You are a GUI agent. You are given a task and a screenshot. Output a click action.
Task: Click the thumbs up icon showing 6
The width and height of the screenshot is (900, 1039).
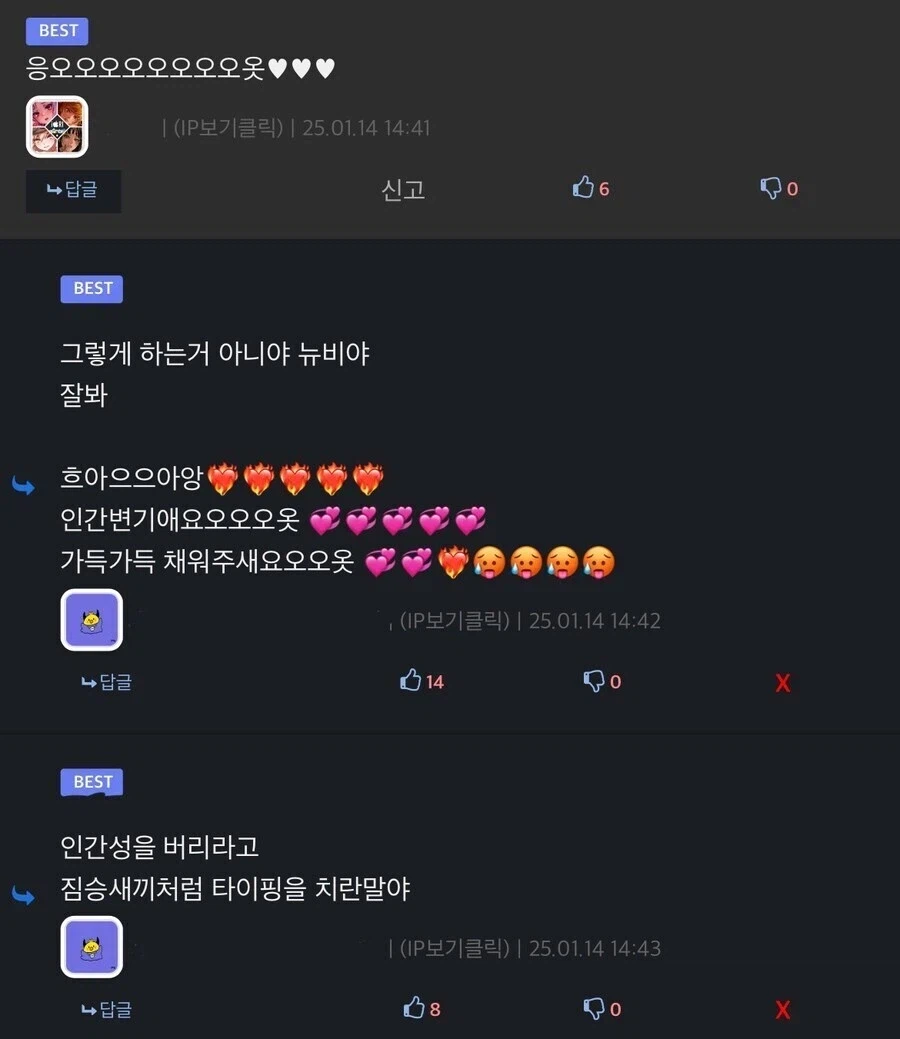(x=585, y=188)
